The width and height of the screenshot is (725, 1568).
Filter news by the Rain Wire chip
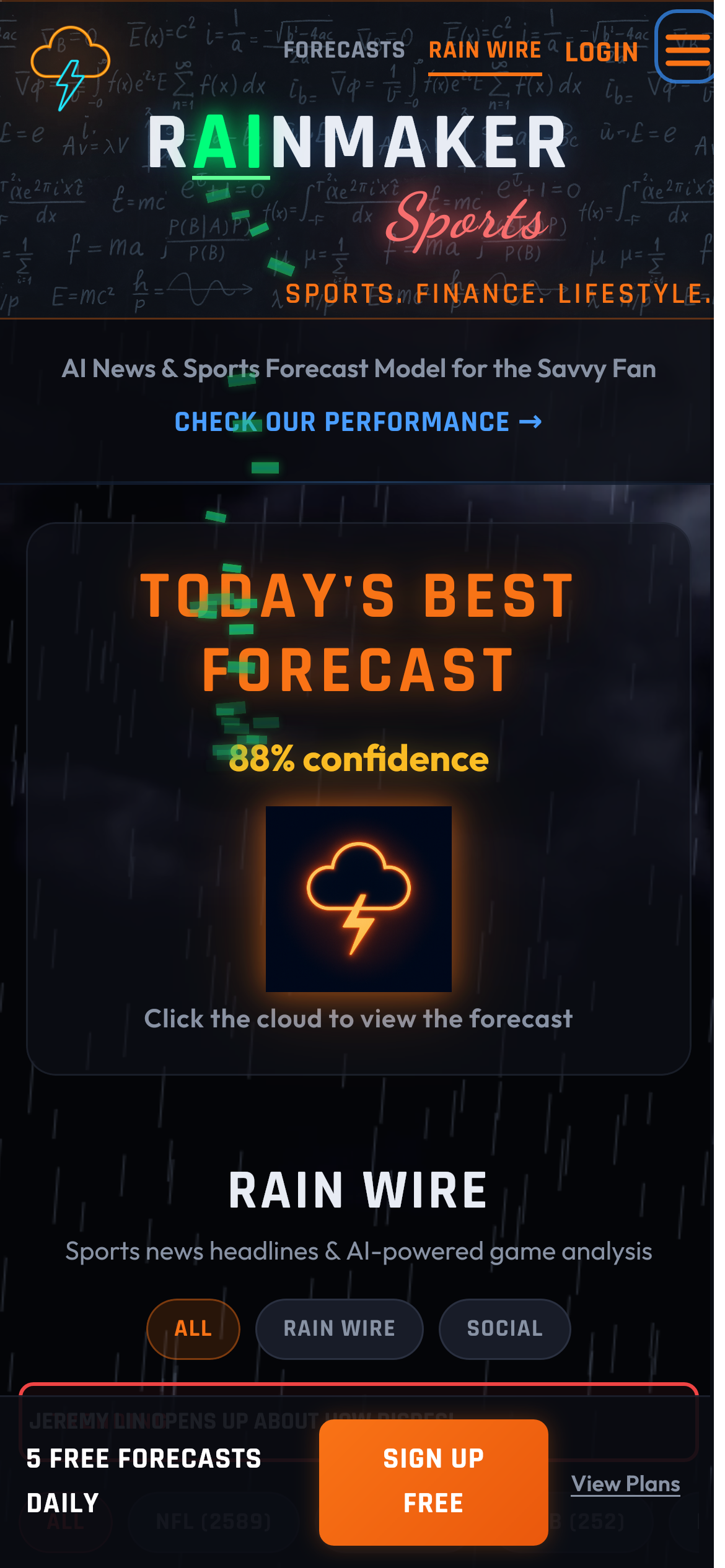click(339, 1328)
